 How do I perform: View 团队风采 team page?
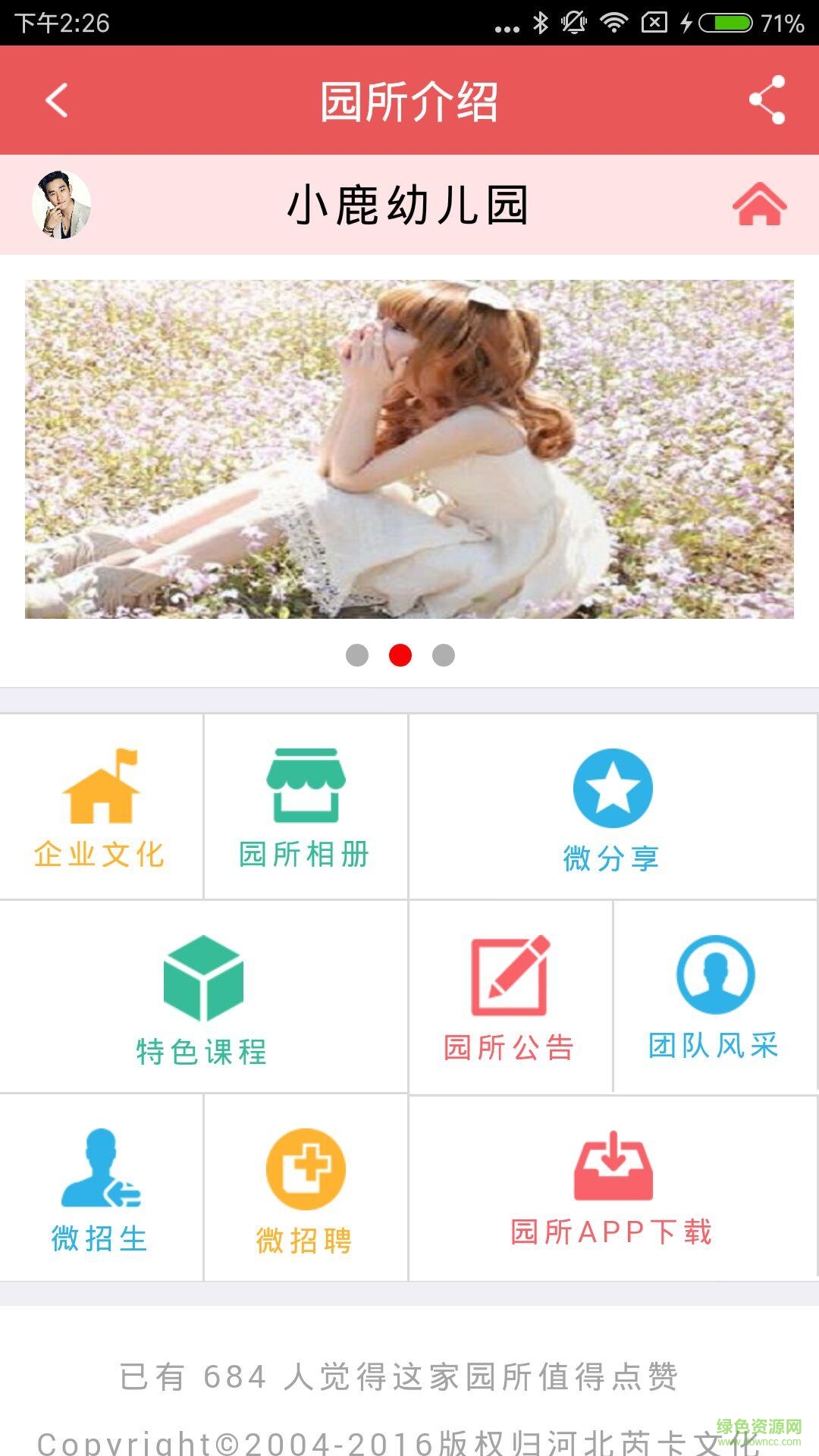715,996
